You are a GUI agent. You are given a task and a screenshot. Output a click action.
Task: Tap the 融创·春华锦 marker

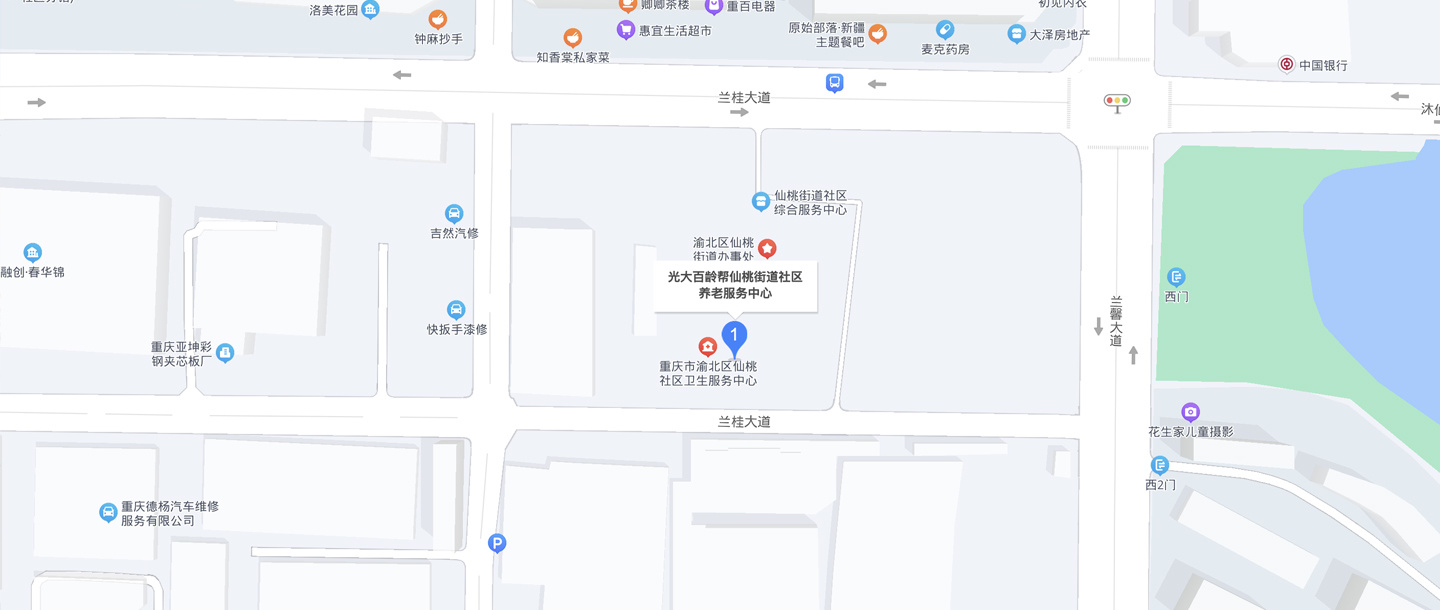click(x=33, y=252)
